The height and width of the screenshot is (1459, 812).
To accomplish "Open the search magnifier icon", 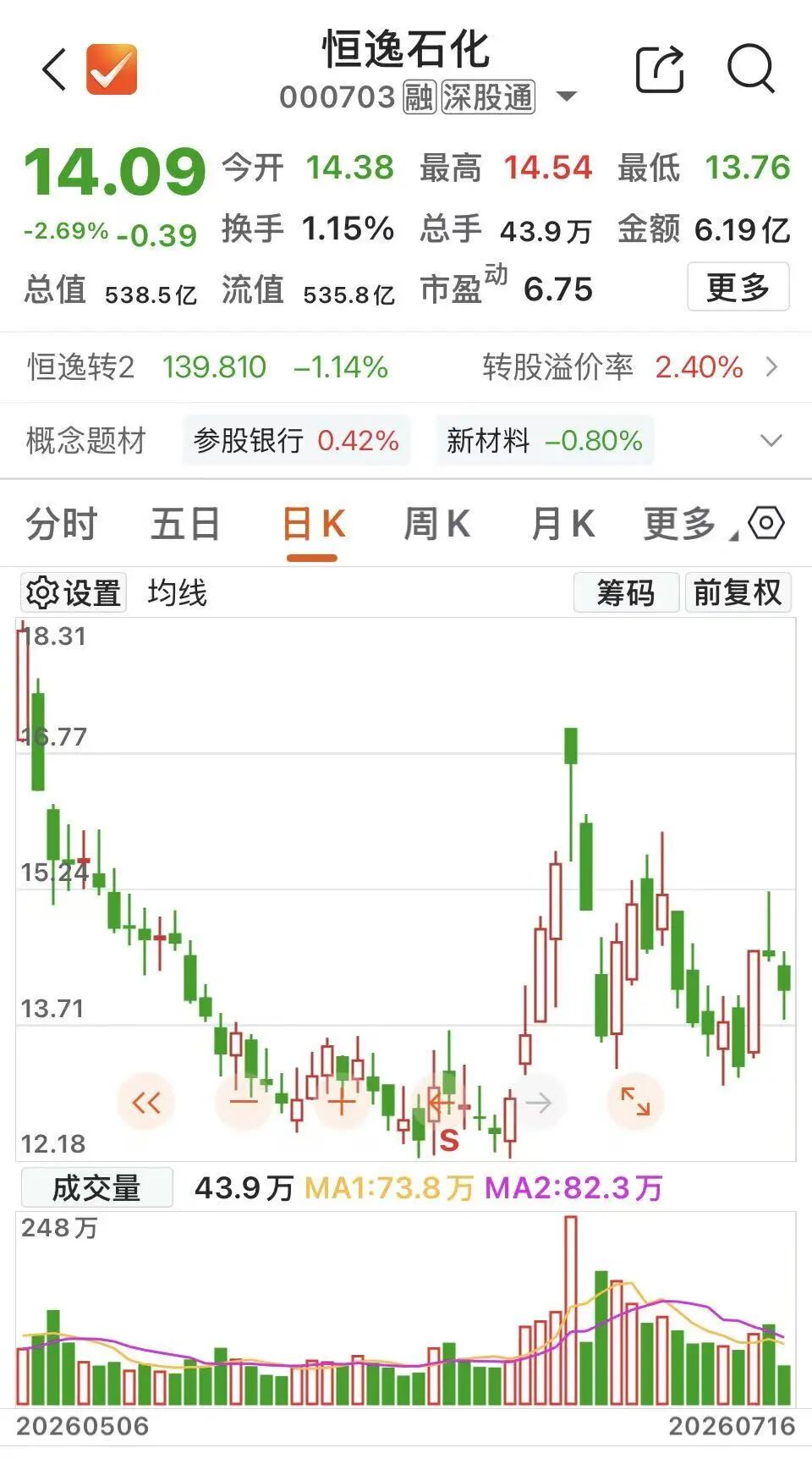I will point(751,69).
